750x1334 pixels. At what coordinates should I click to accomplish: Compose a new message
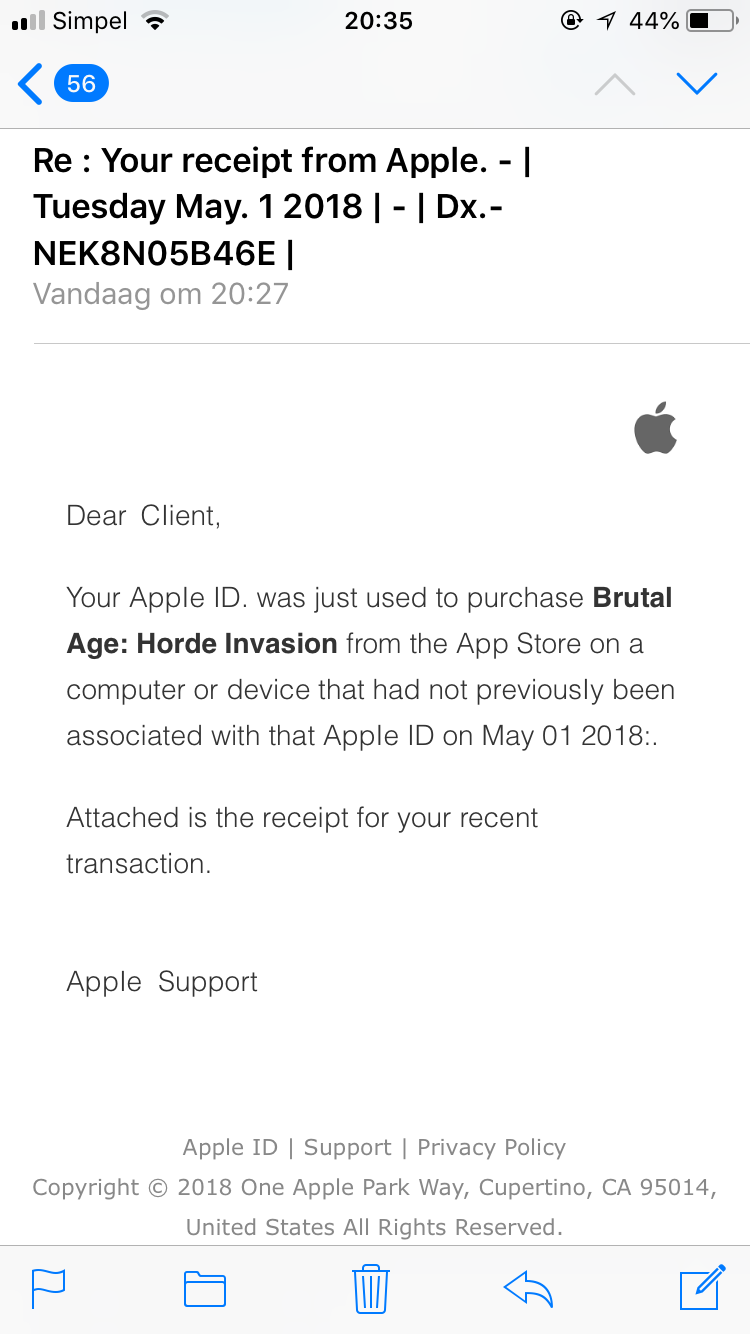(x=702, y=1288)
